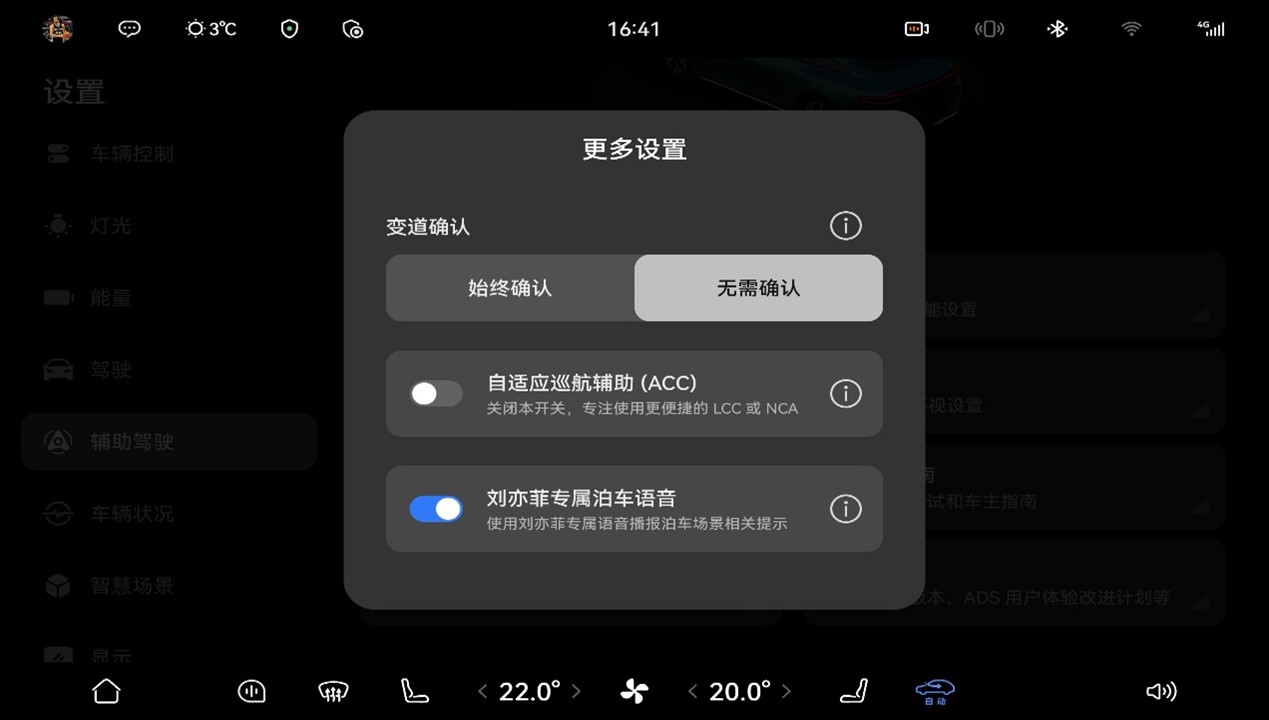Tap the blue car 自动 icon
1269x720 pixels.
(x=935, y=691)
